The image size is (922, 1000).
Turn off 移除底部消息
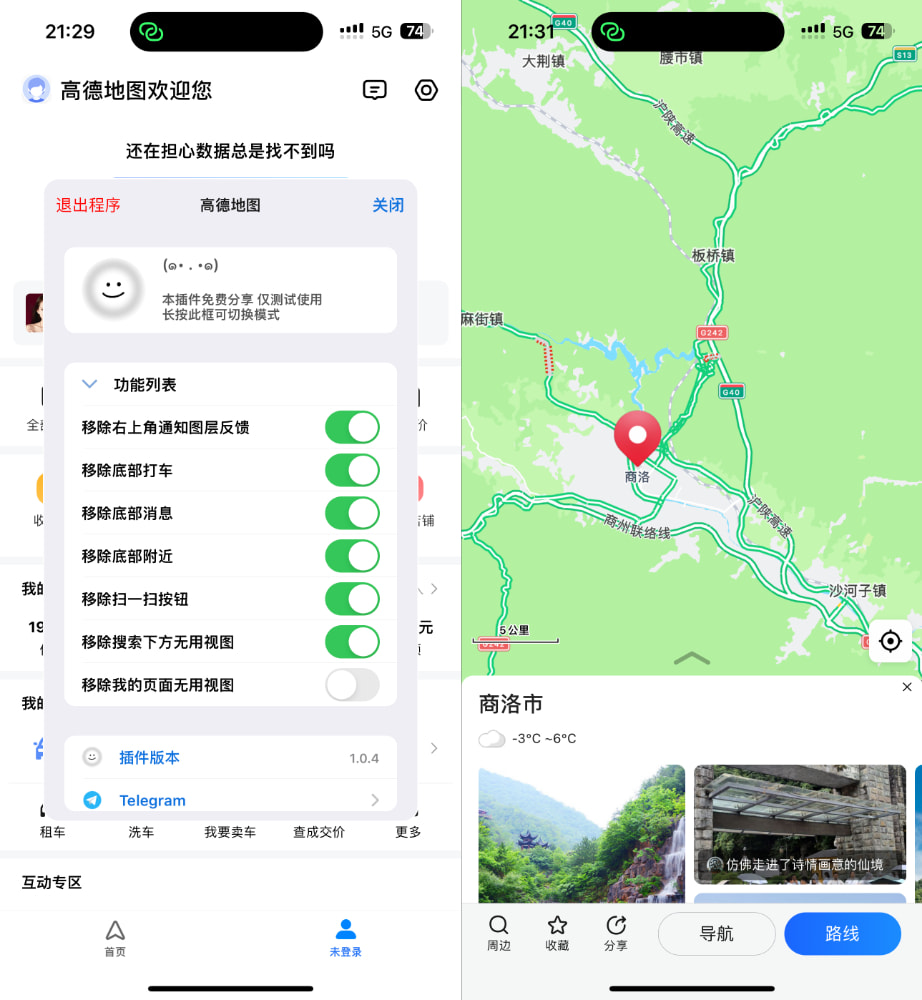pos(352,513)
